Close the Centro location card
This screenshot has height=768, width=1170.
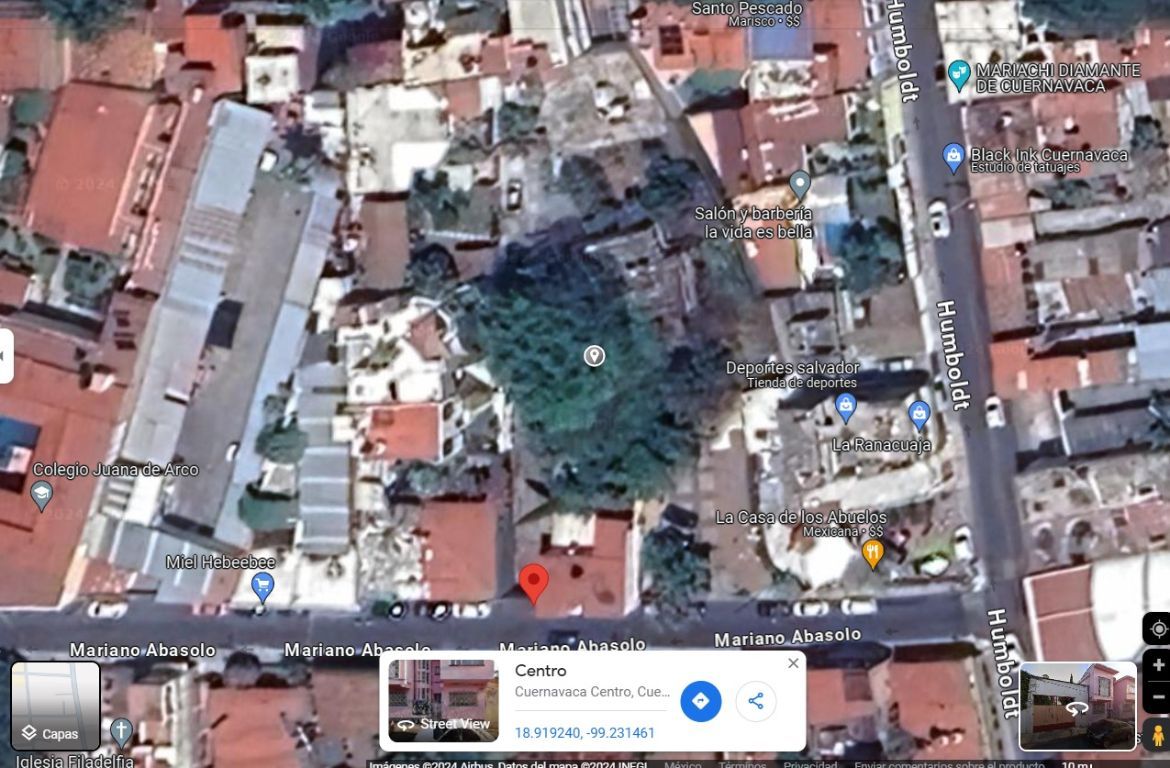793,663
